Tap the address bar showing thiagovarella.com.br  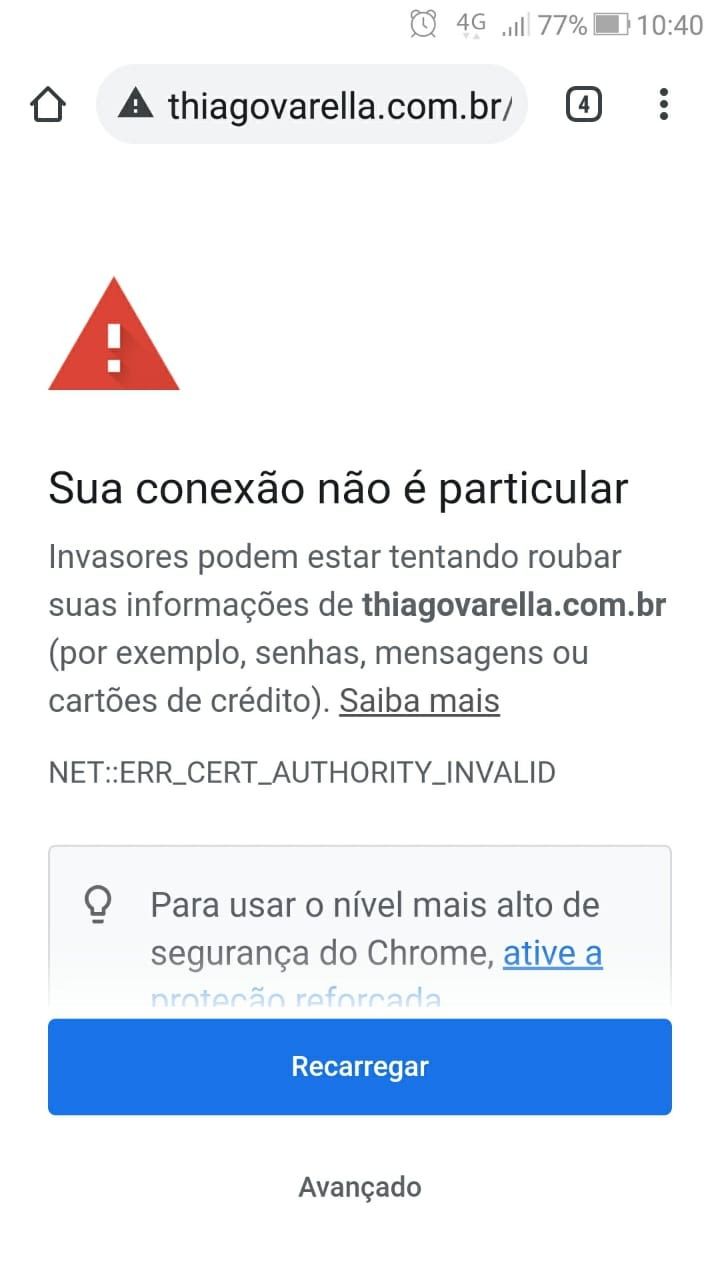[x=340, y=105]
